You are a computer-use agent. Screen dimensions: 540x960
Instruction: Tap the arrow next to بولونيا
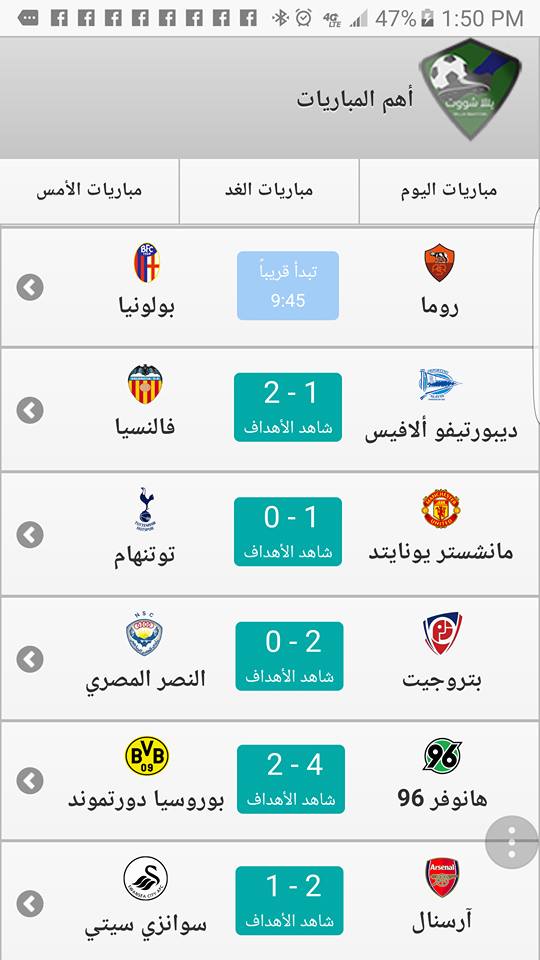(x=30, y=287)
